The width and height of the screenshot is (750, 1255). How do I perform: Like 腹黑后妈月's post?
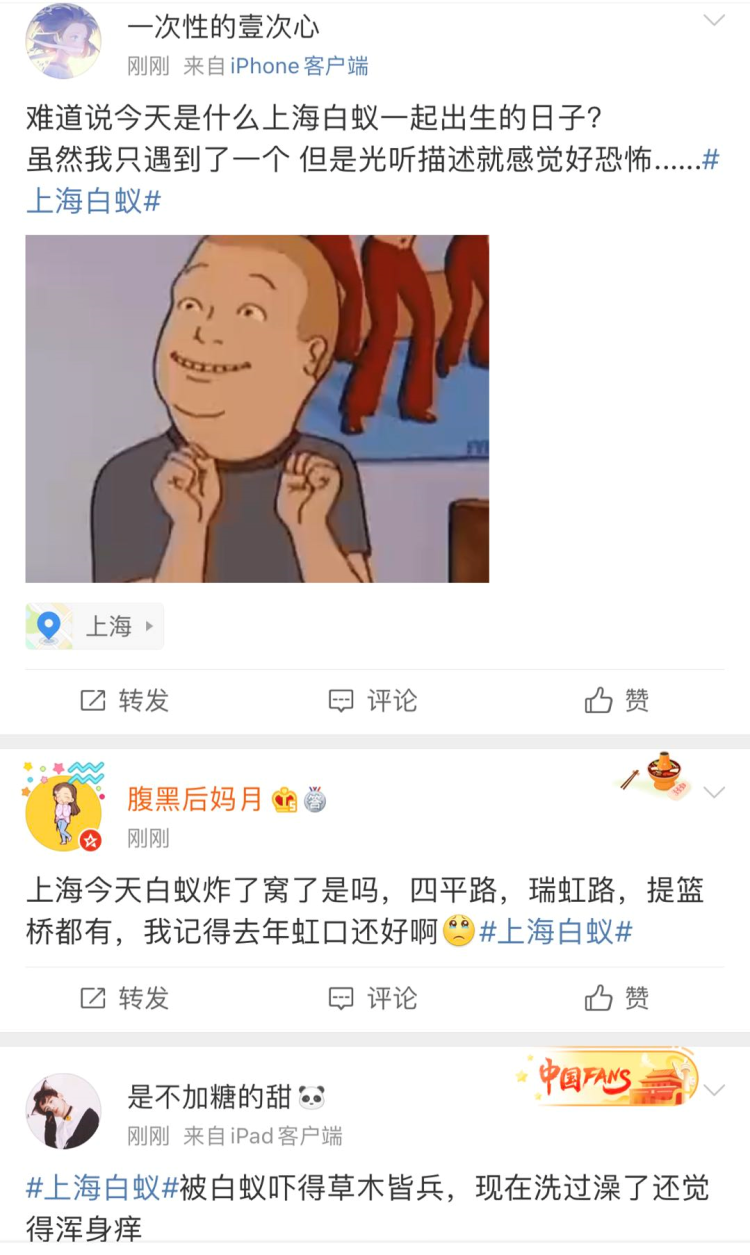click(x=617, y=998)
